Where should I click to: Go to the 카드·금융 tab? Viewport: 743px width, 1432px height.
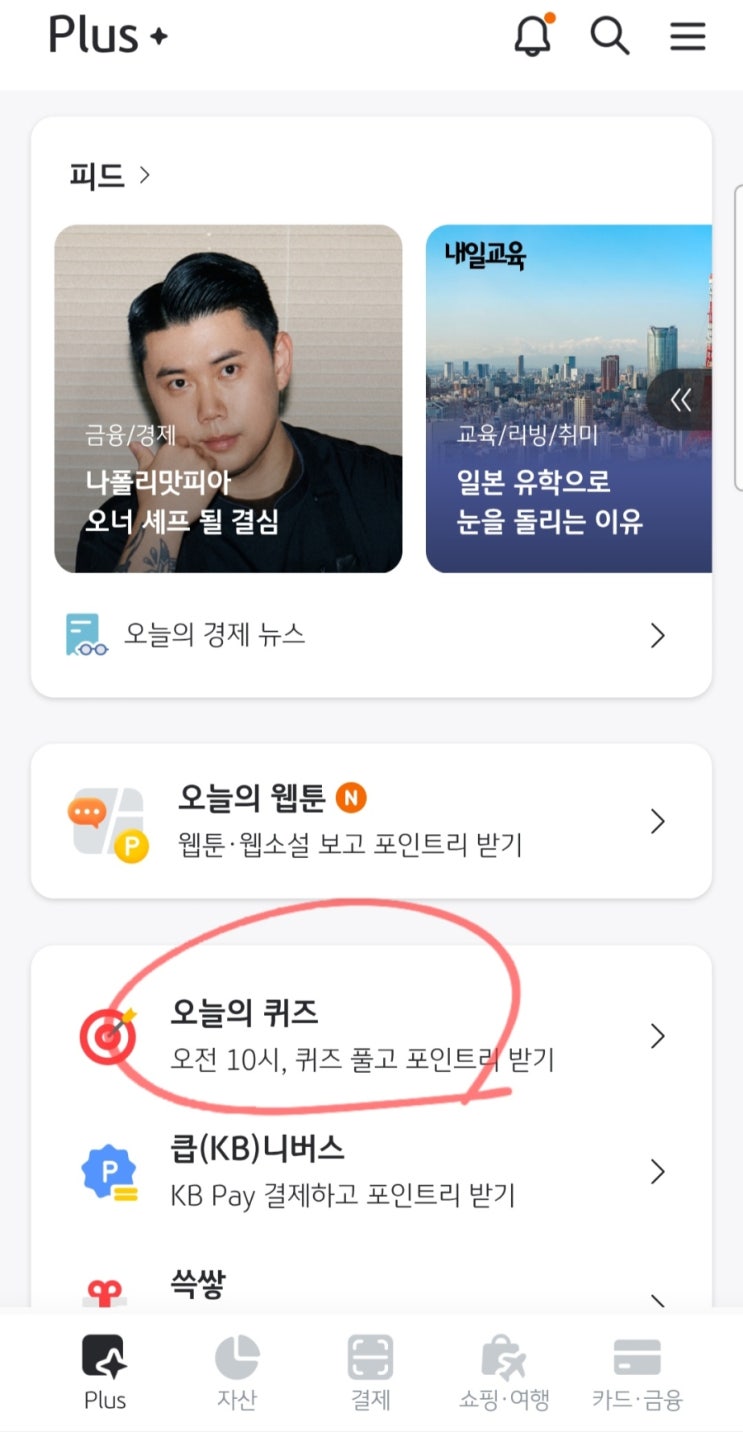pyautogui.click(x=637, y=1372)
